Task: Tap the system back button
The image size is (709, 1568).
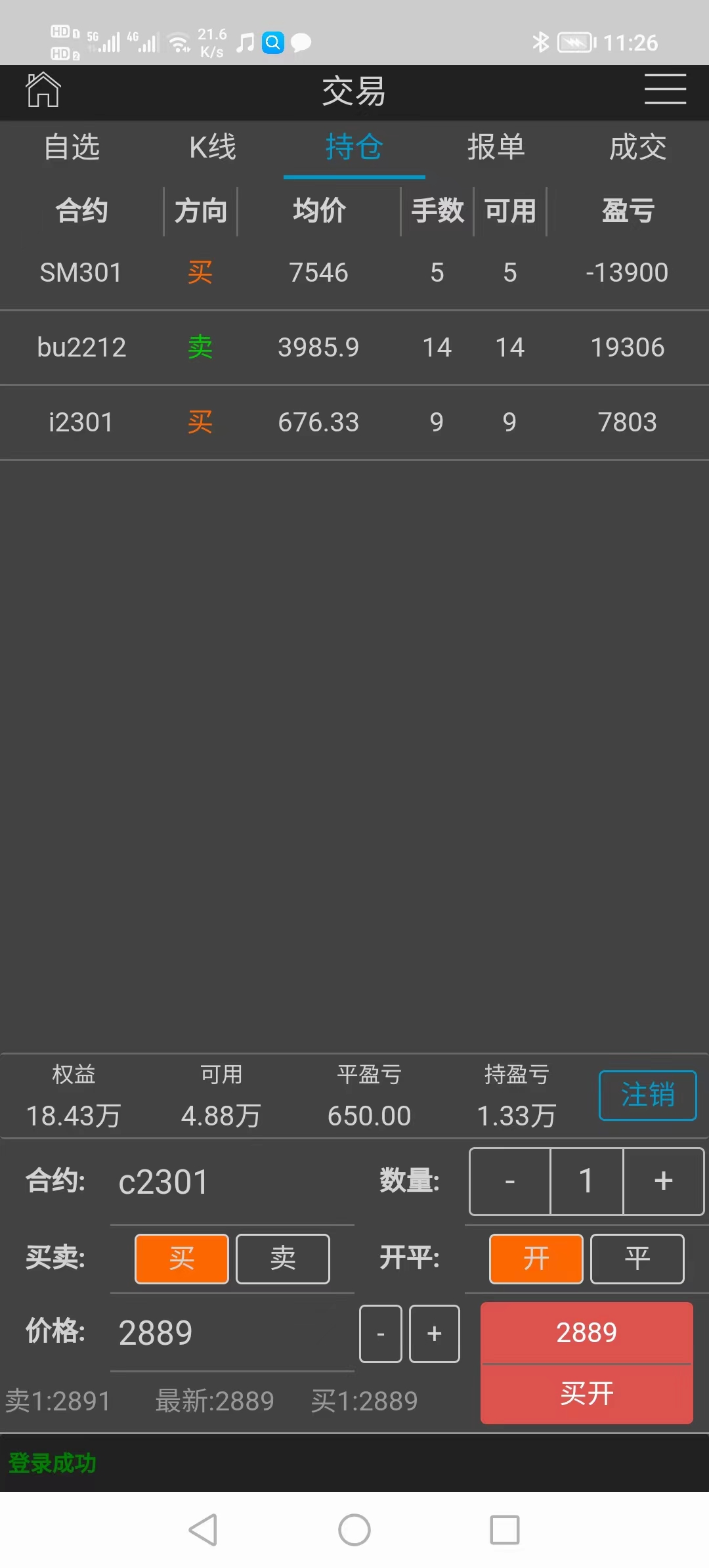Action: coord(204,1530)
